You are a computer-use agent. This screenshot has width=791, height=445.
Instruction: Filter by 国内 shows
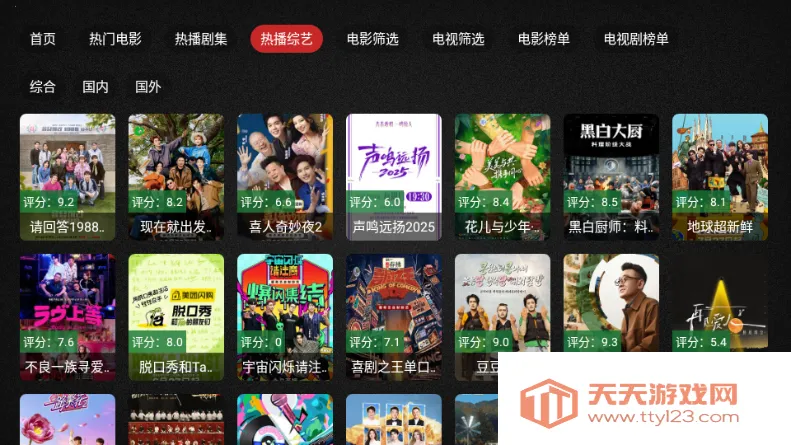[x=95, y=87]
